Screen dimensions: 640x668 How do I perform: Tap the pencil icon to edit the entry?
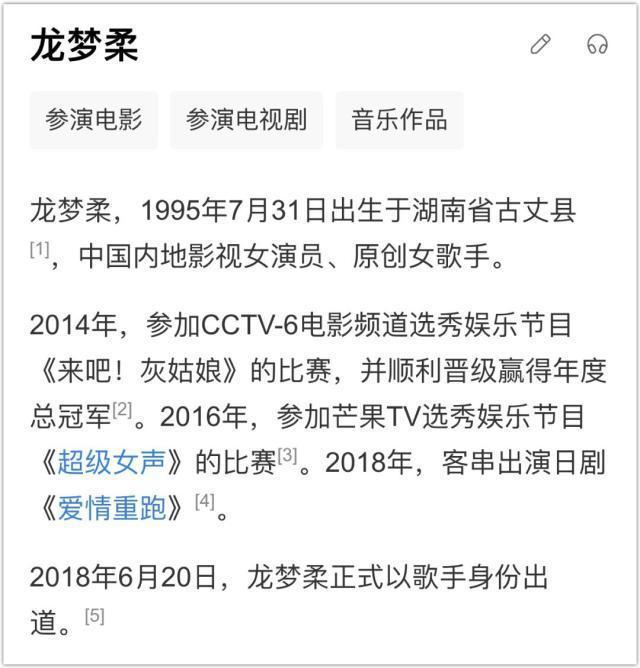pyautogui.click(x=540, y=44)
